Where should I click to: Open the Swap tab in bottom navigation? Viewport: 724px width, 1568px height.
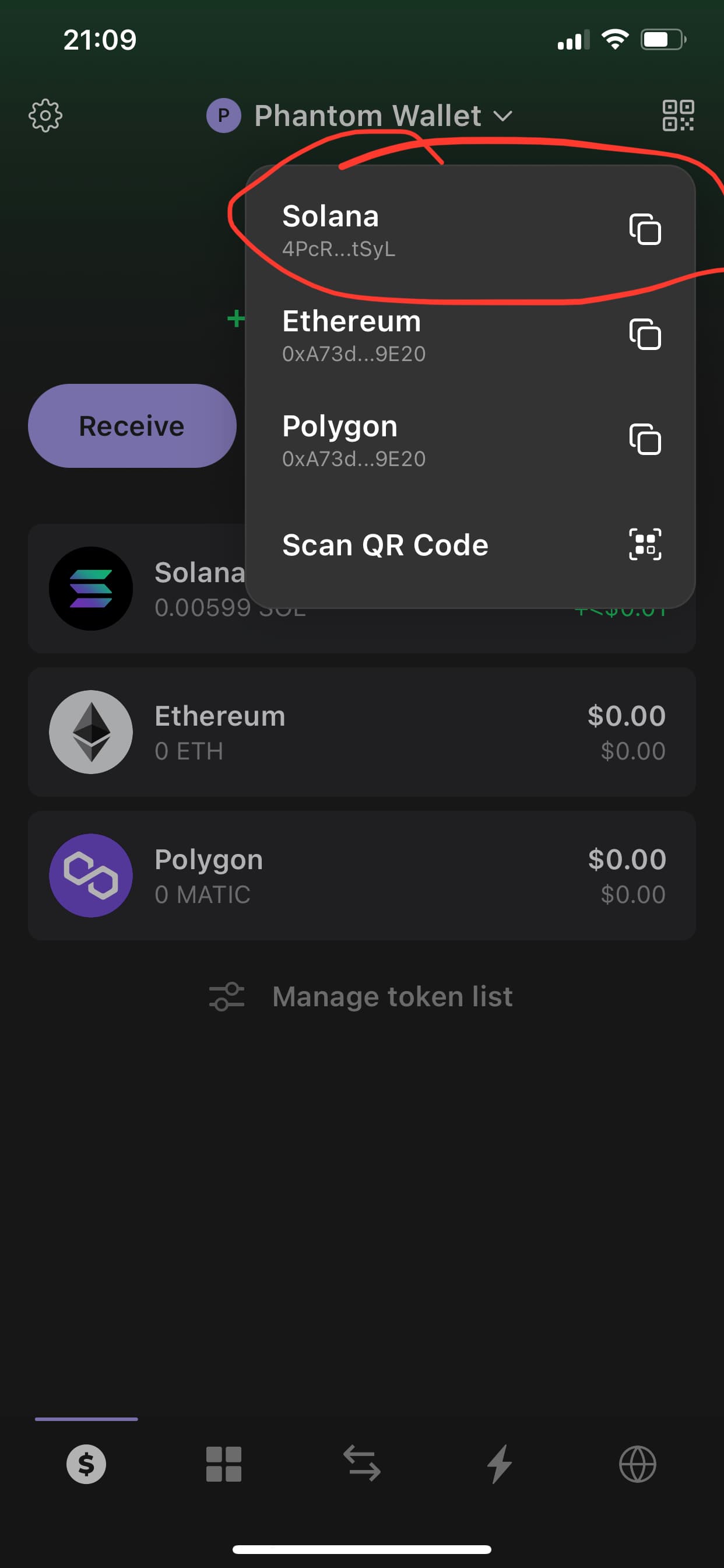361,1465
